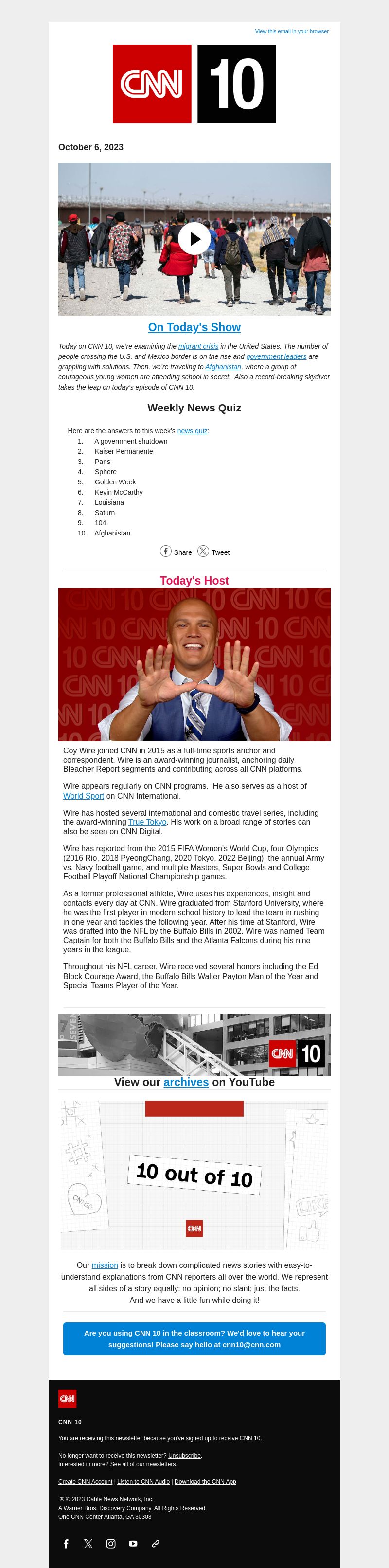
Task: Open the 'True Tokyo' link
Action: click(x=147, y=822)
